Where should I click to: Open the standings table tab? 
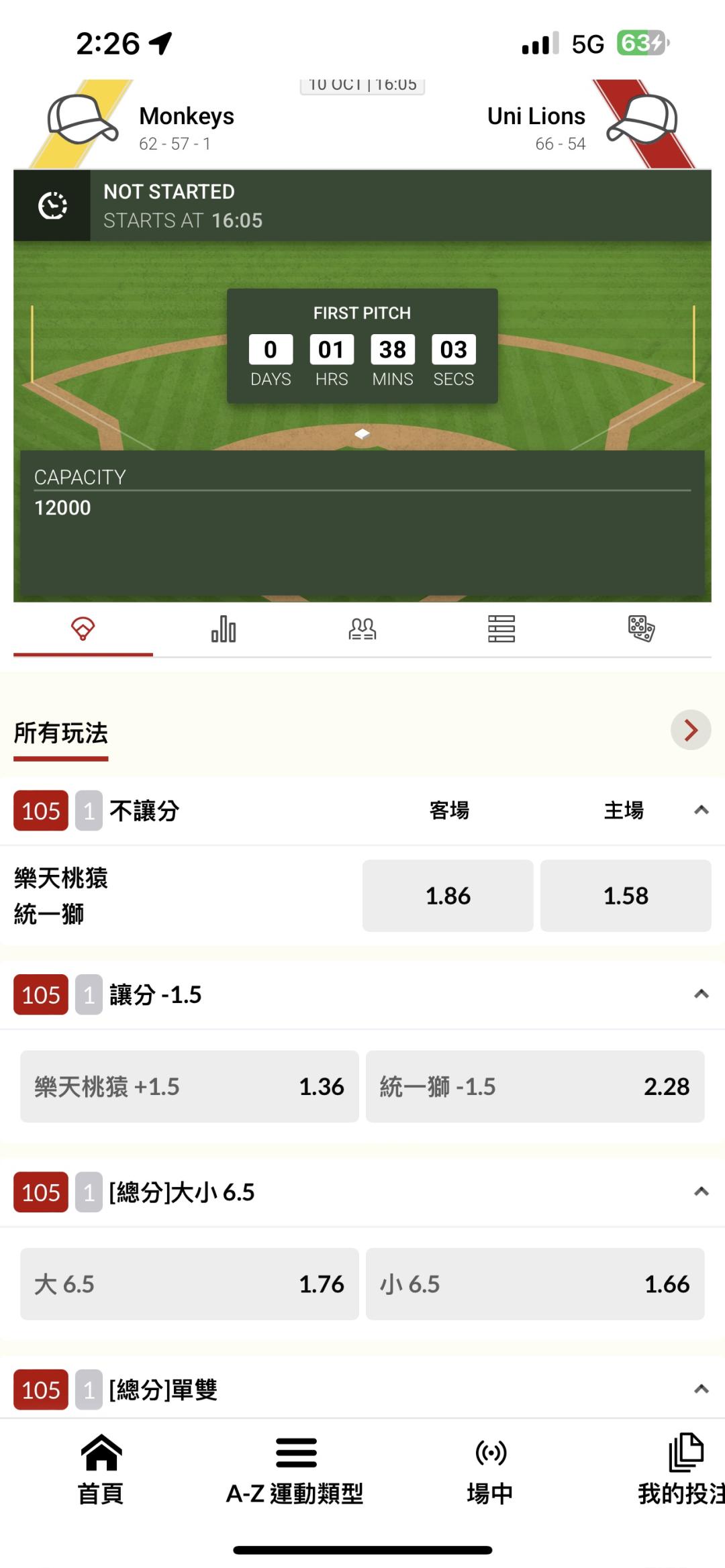tap(501, 629)
